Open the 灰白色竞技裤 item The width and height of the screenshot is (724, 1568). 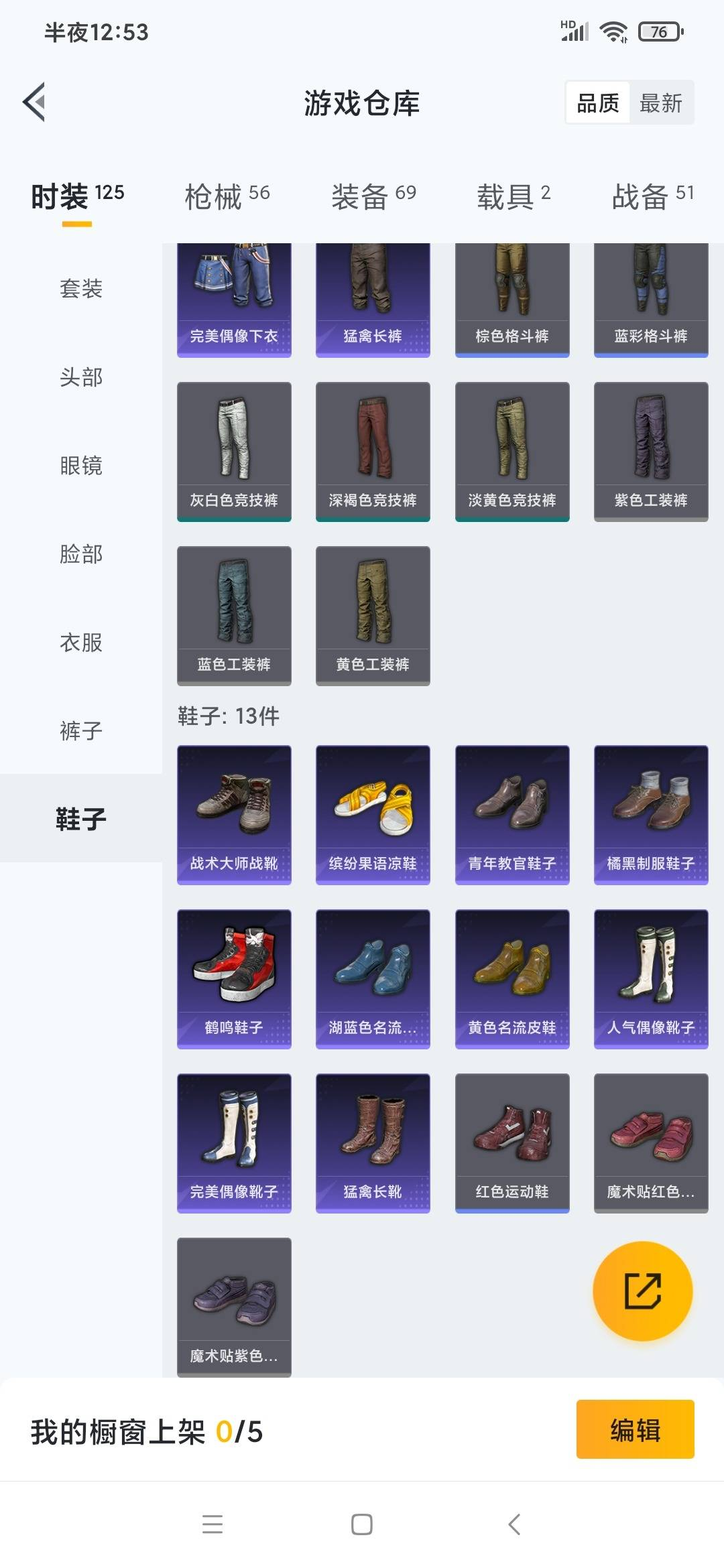click(x=234, y=452)
